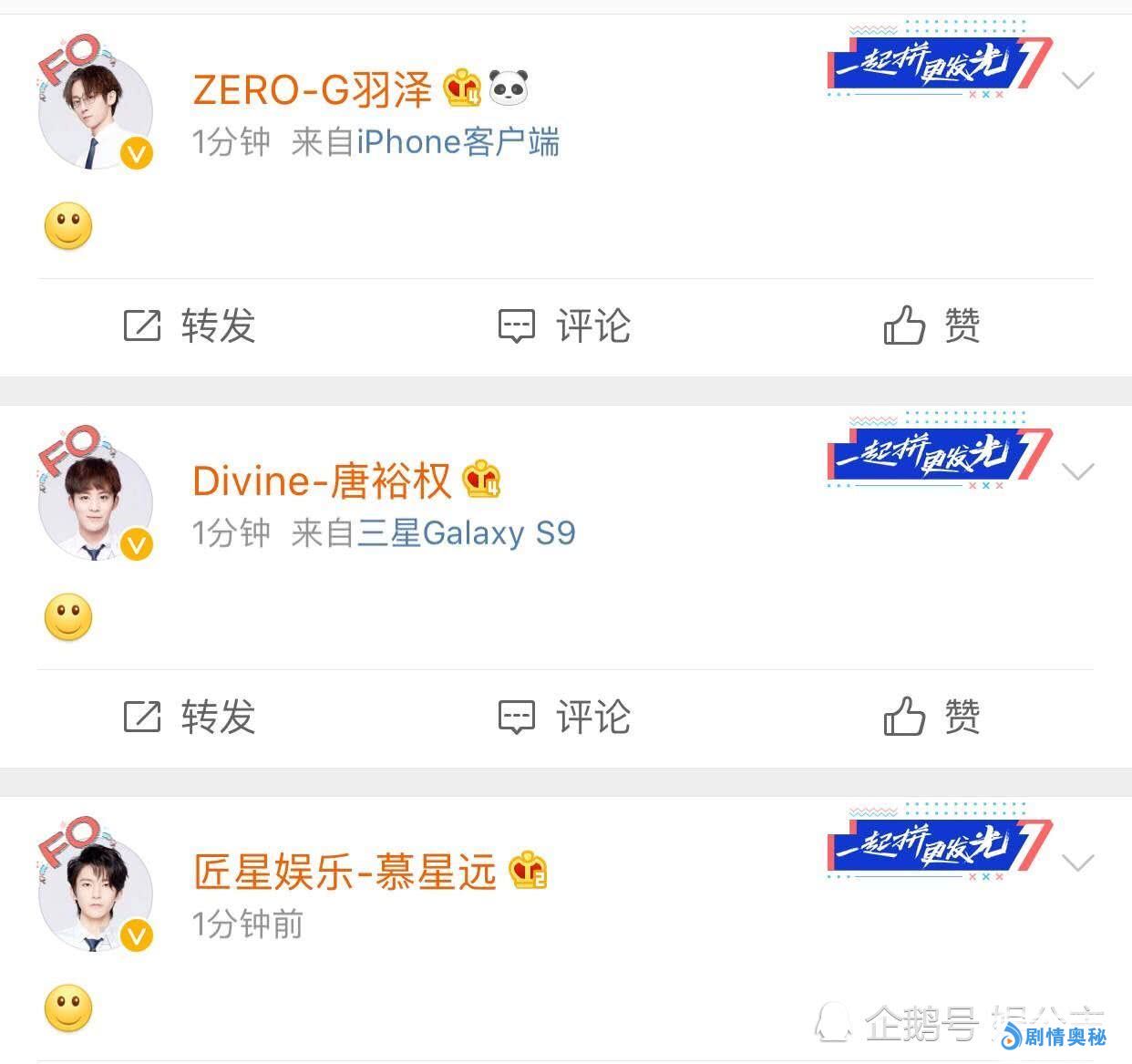Like (赞) Divine-唐裕权's post

(931, 717)
